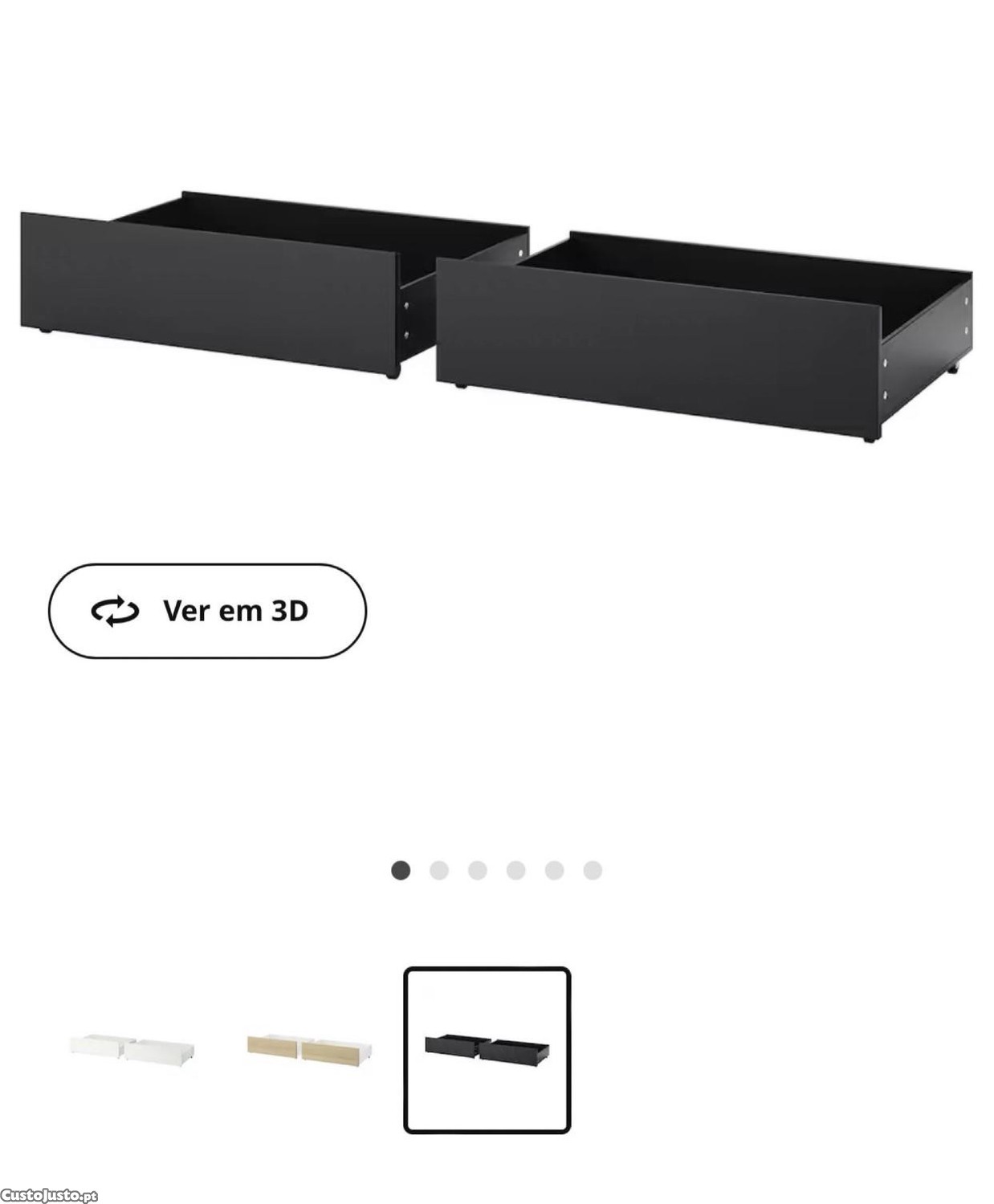The width and height of the screenshot is (994, 1204).
Task: Jump to the second image dot
Action: [x=439, y=870]
